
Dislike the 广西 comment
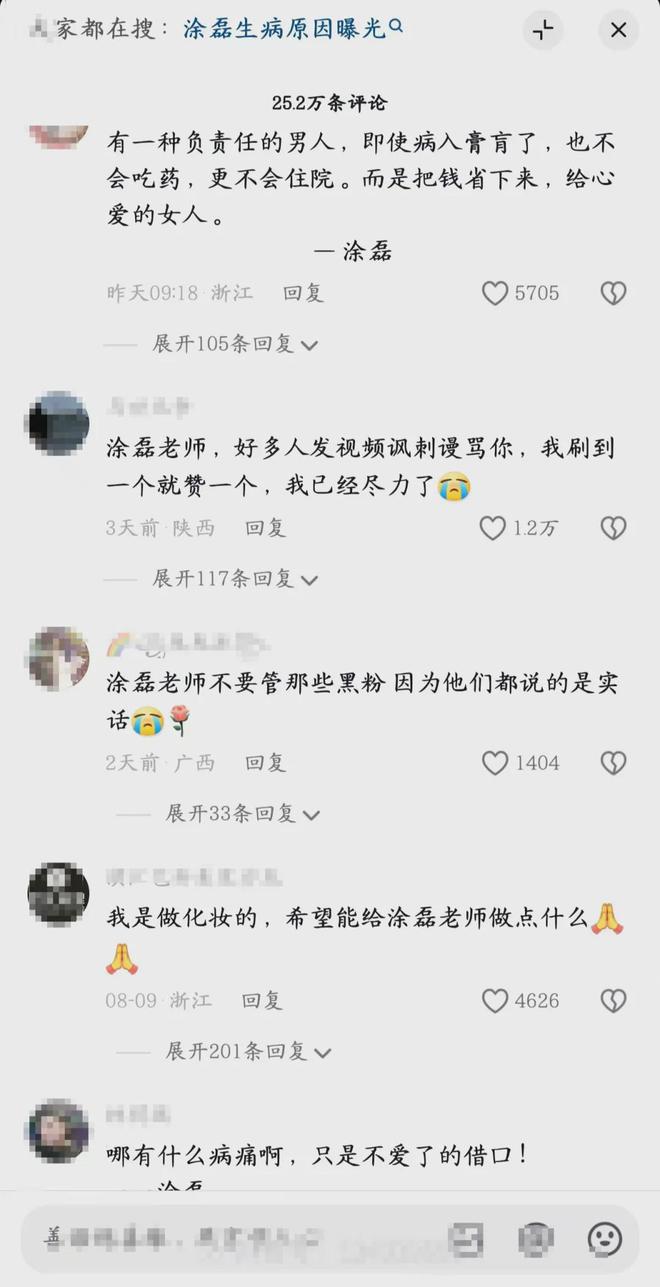pyautogui.click(x=613, y=763)
